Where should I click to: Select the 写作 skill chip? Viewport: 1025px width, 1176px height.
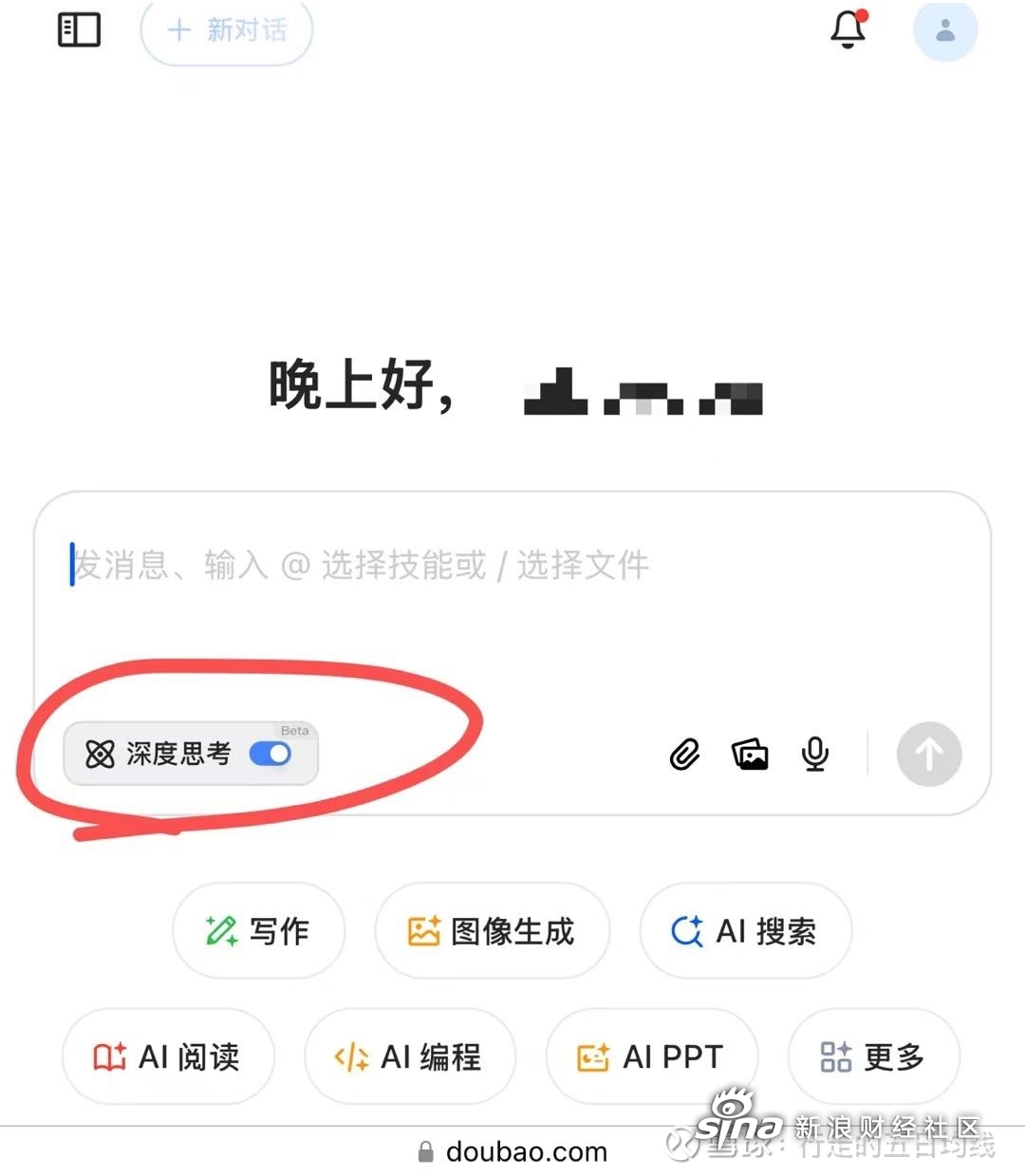[x=258, y=931]
